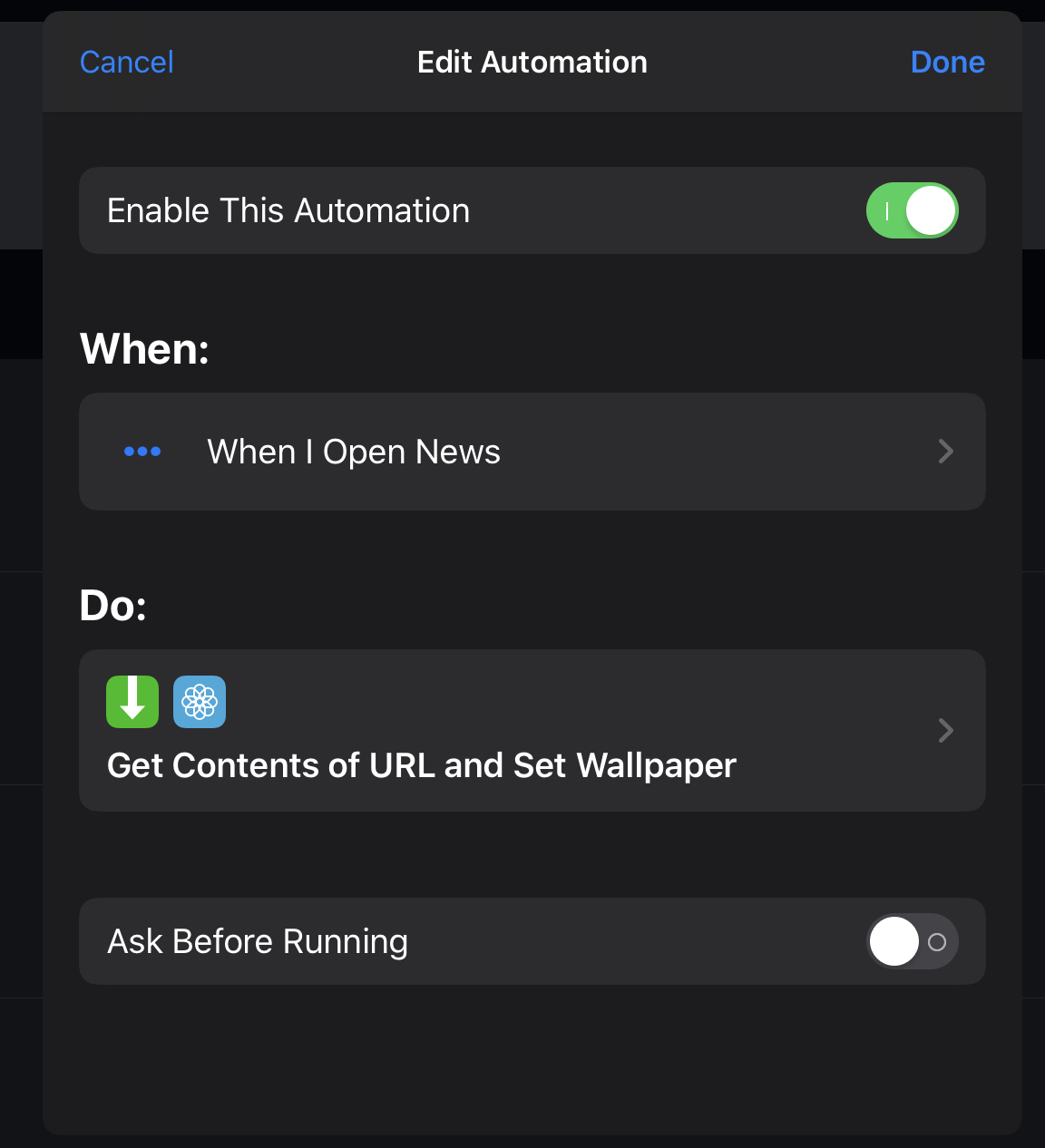Cancel editing the automation

pyautogui.click(x=126, y=62)
